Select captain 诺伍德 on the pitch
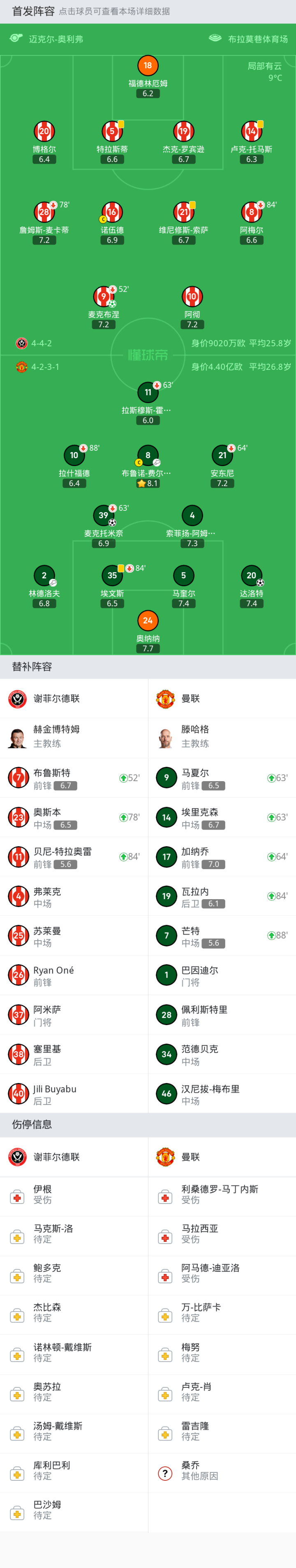 tap(112, 212)
